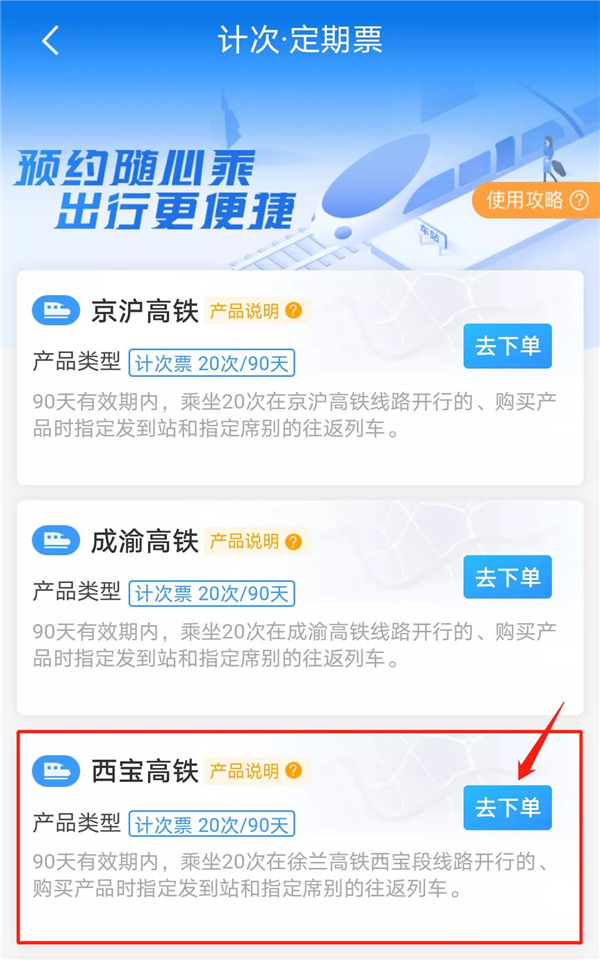
Task: Go back from the 计次·定期票 page
Action: tap(51, 41)
